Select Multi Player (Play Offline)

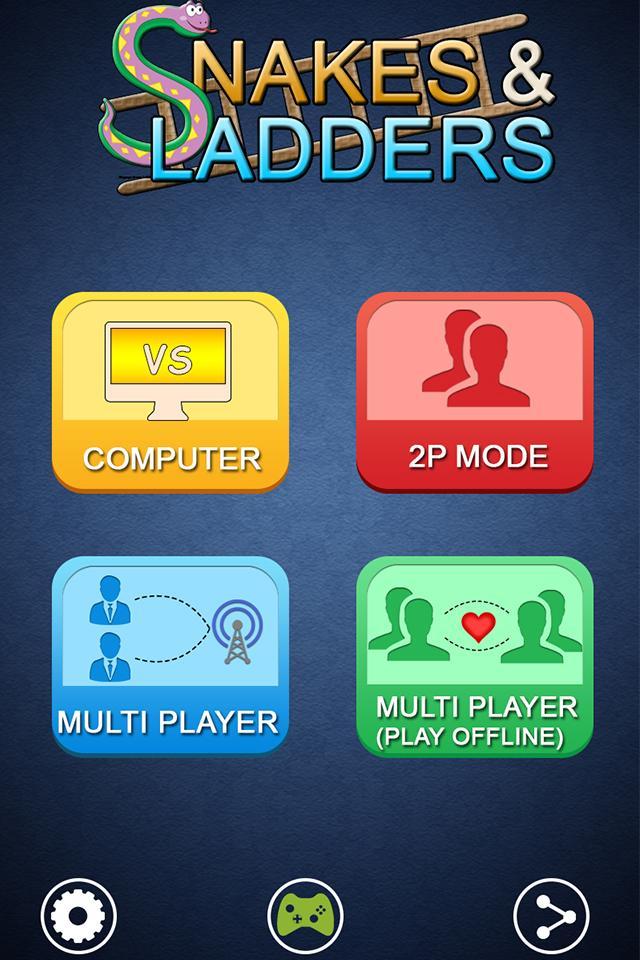(475, 656)
